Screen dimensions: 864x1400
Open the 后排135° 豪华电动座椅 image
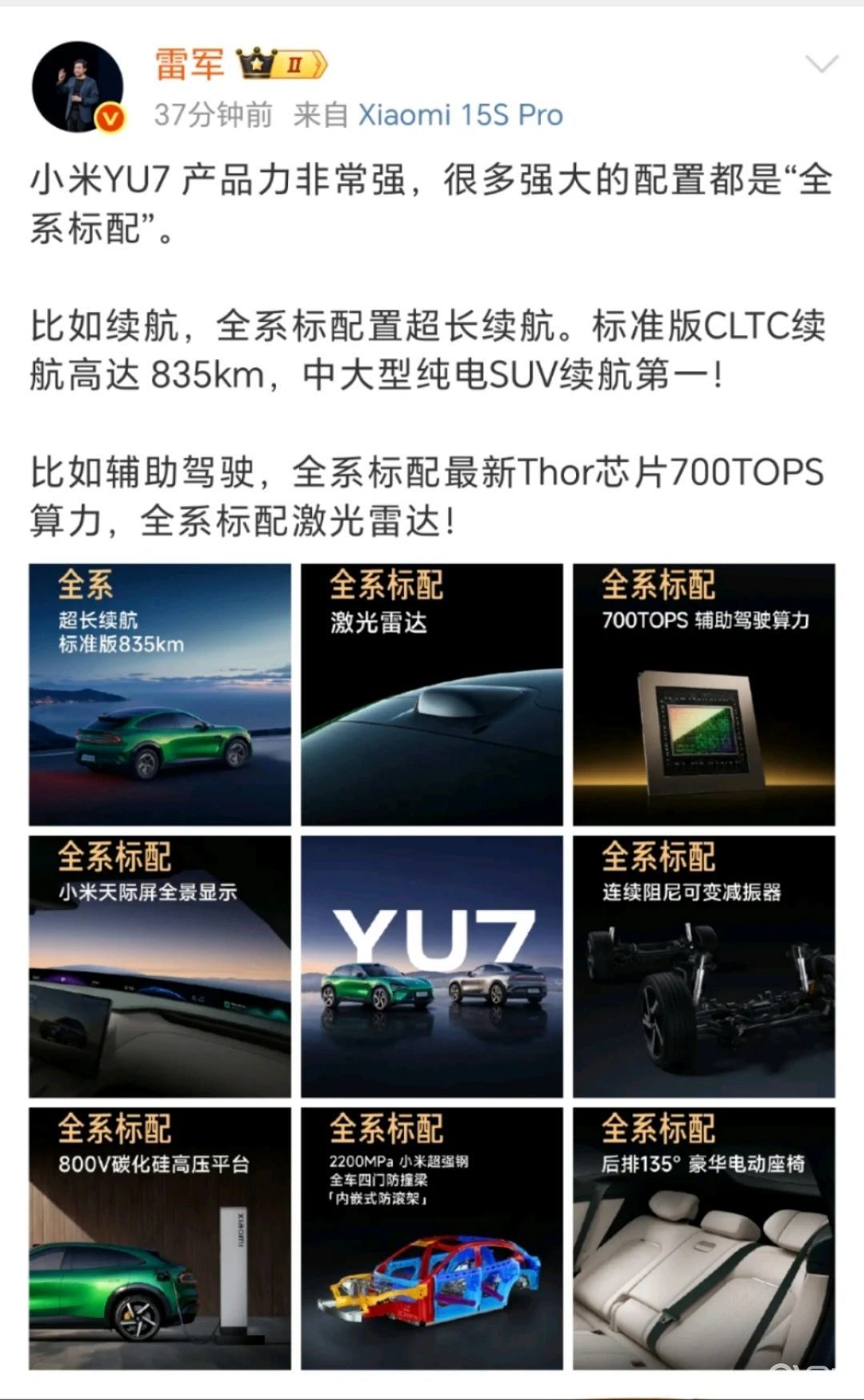[x=704, y=1238]
